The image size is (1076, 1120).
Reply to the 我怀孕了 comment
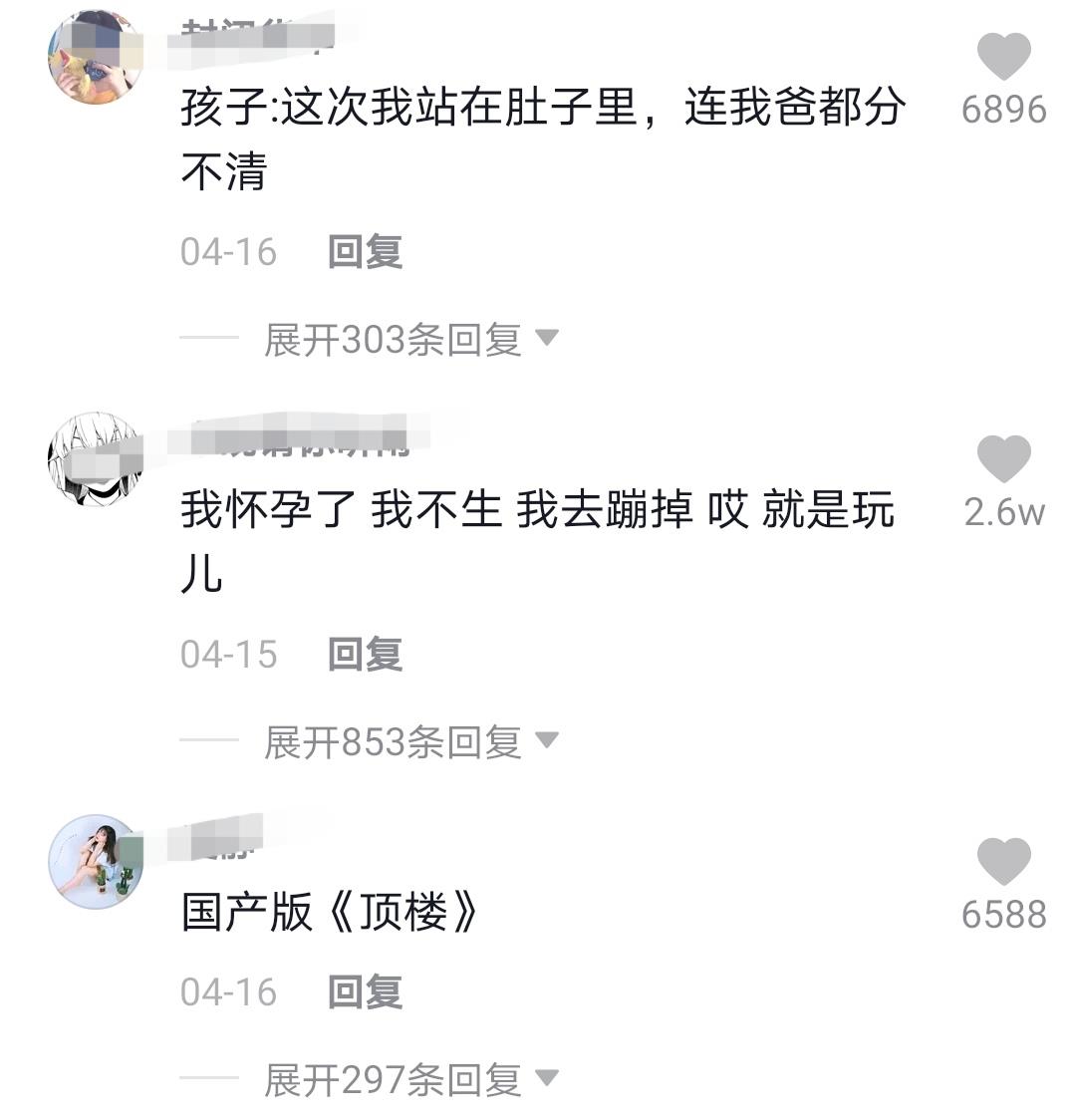pos(365,655)
